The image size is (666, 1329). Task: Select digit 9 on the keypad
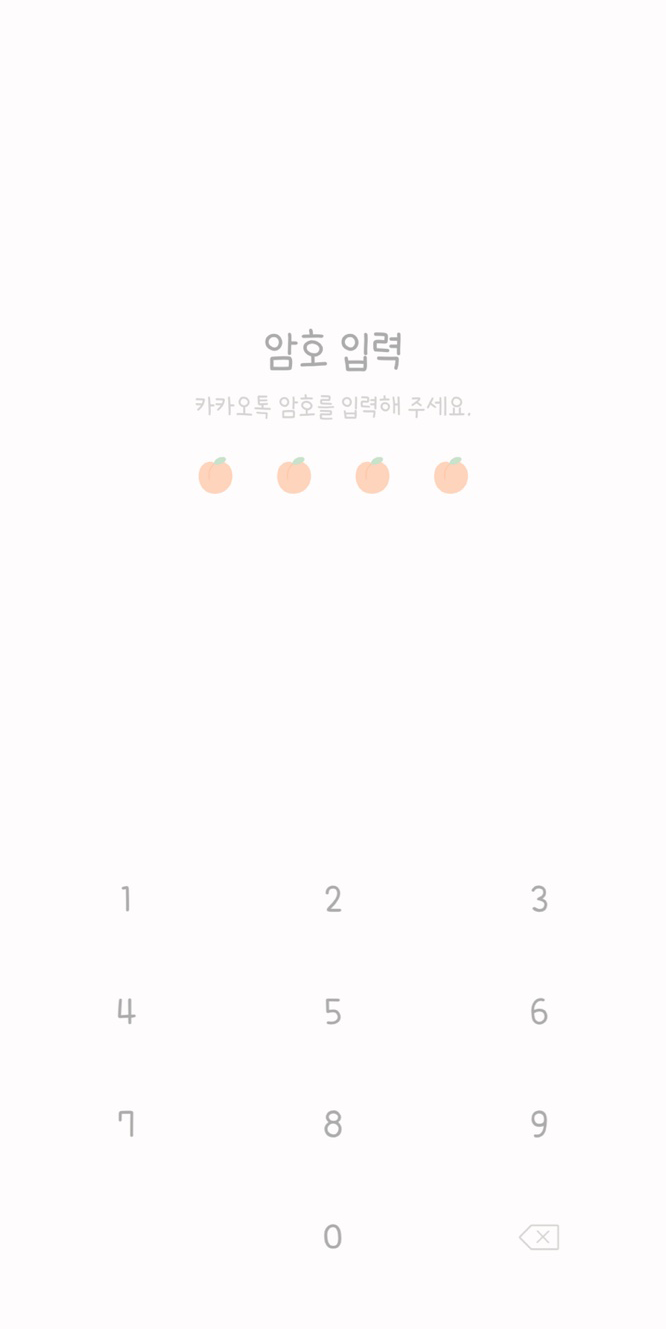[x=539, y=1124]
